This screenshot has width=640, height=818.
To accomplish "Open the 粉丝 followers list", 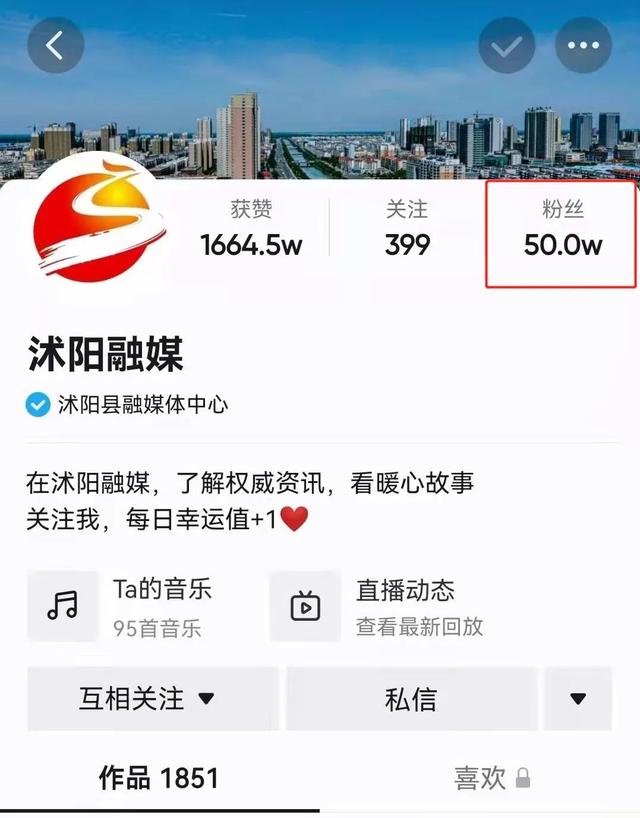I will point(562,229).
